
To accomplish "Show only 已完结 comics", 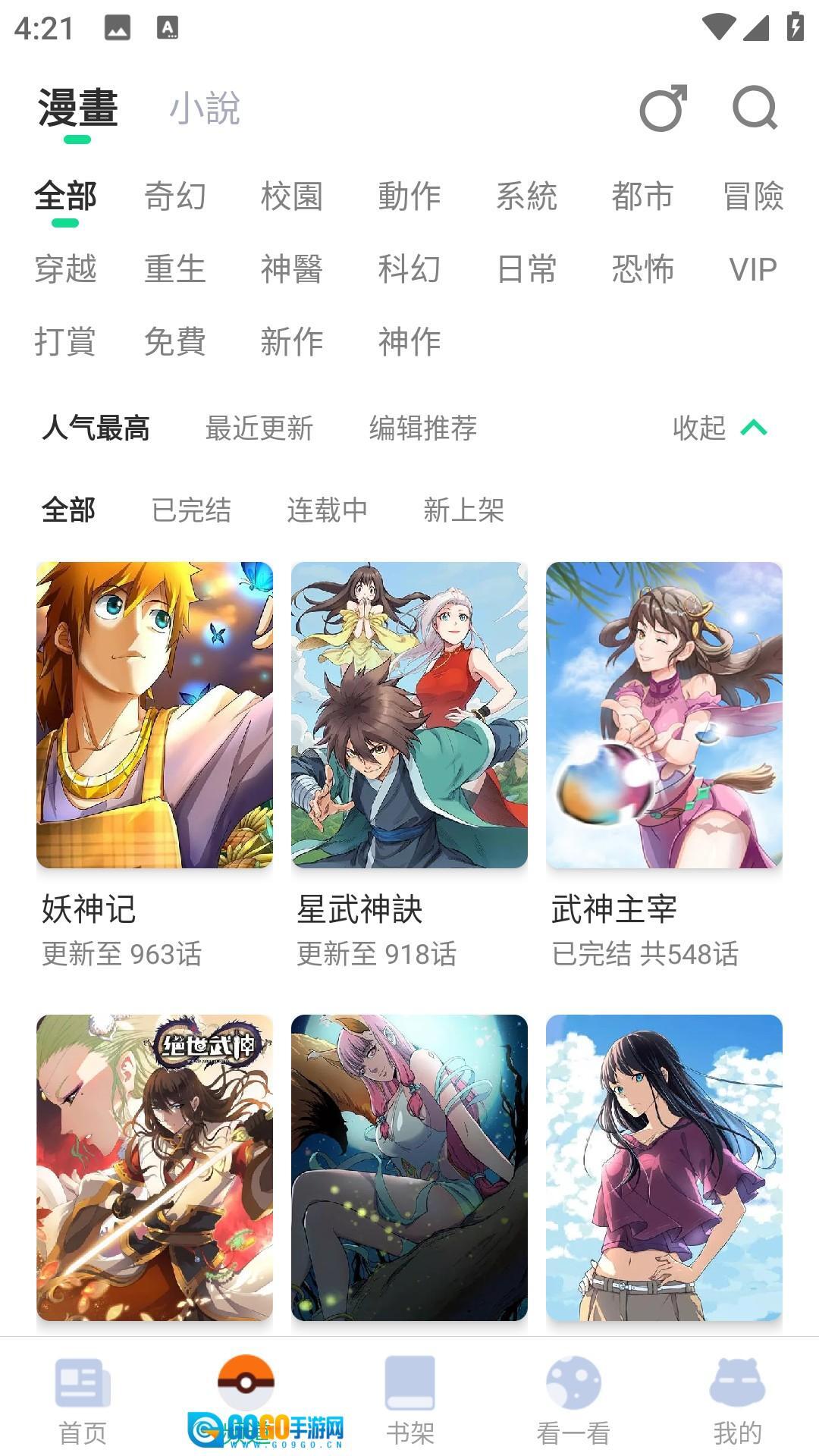I will point(191,510).
